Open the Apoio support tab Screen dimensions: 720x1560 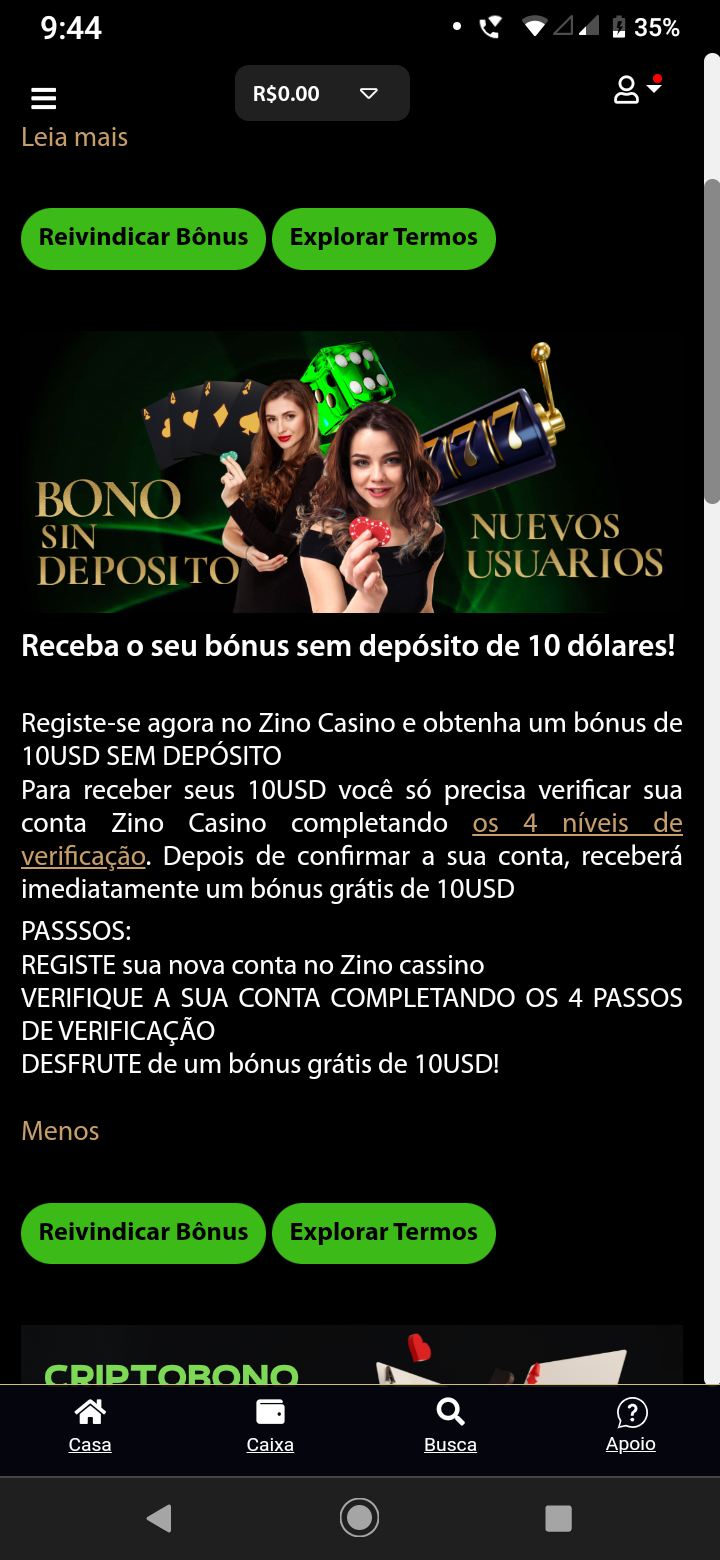(631, 1426)
